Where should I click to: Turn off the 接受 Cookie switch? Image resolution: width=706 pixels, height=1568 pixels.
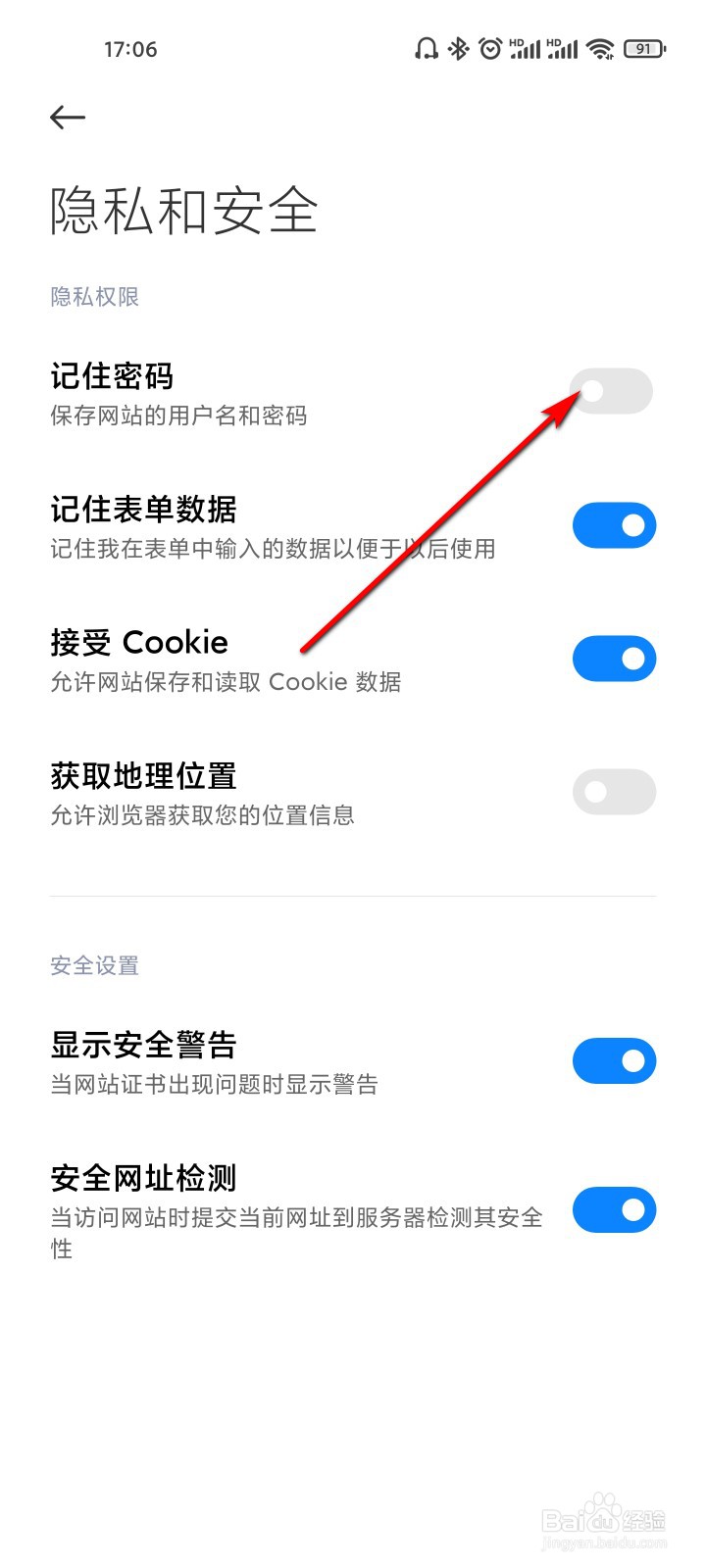(614, 659)
